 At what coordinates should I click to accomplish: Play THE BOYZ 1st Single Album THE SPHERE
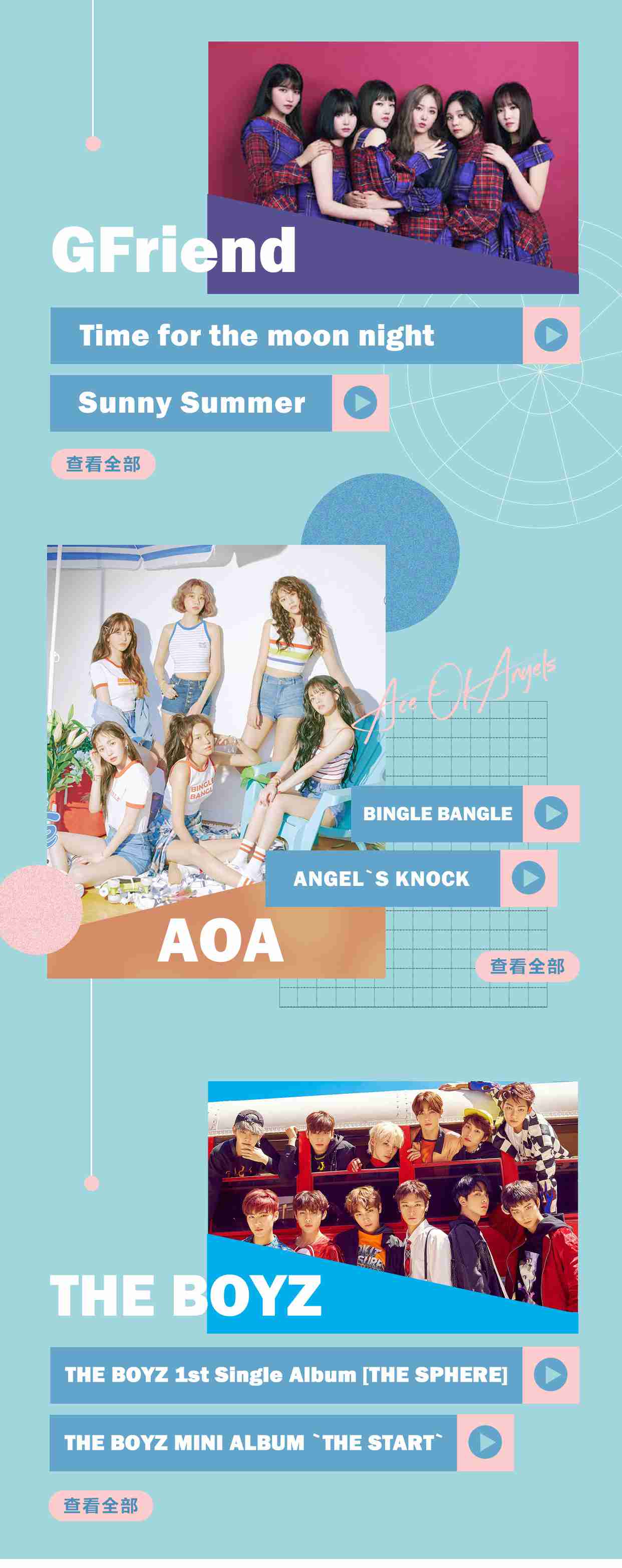[551, 1375]
